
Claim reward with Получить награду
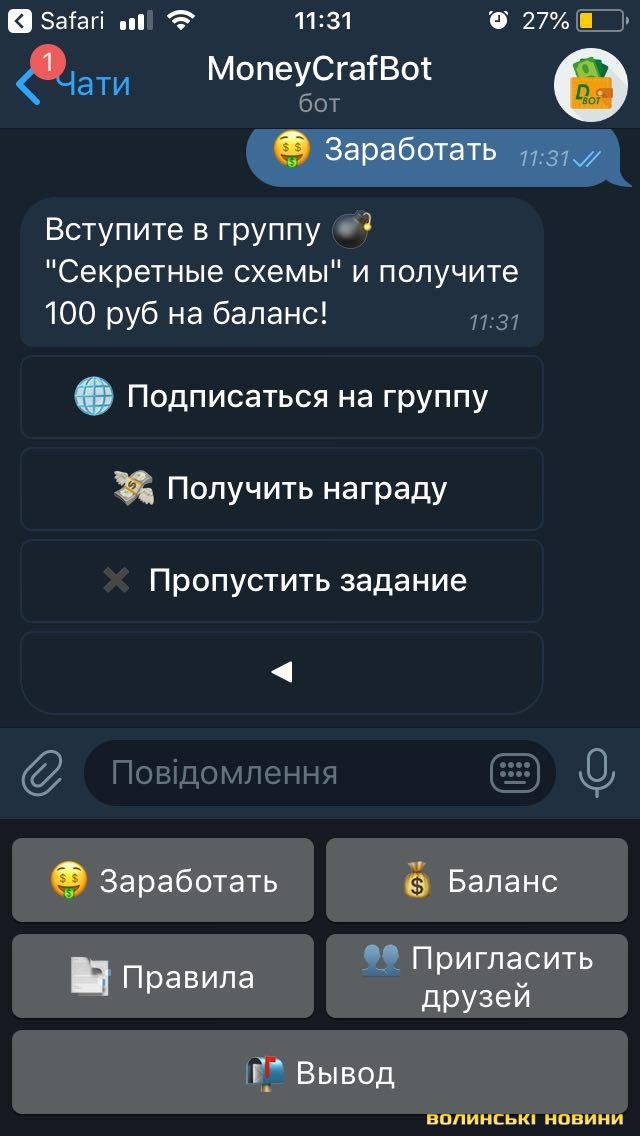click(281, 489)
